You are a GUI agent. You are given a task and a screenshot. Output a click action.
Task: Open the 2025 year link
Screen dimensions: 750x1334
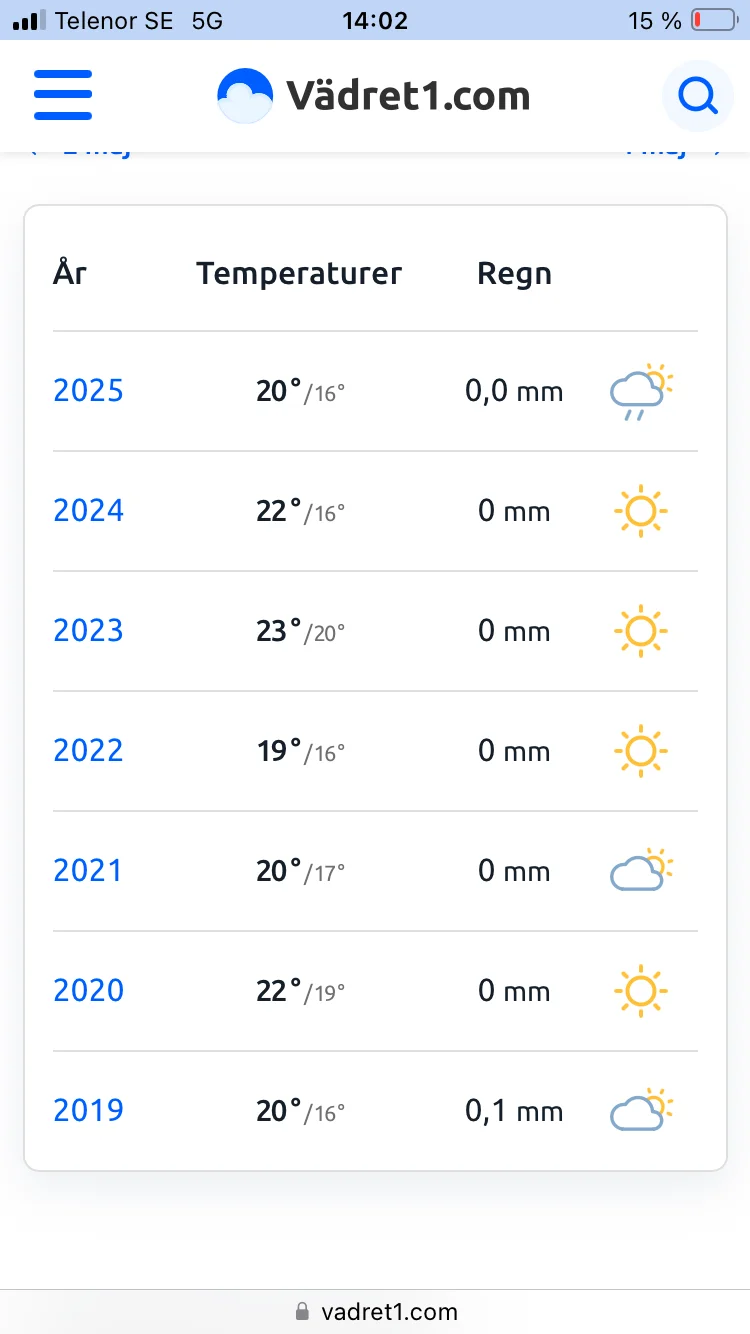[88, 391]
